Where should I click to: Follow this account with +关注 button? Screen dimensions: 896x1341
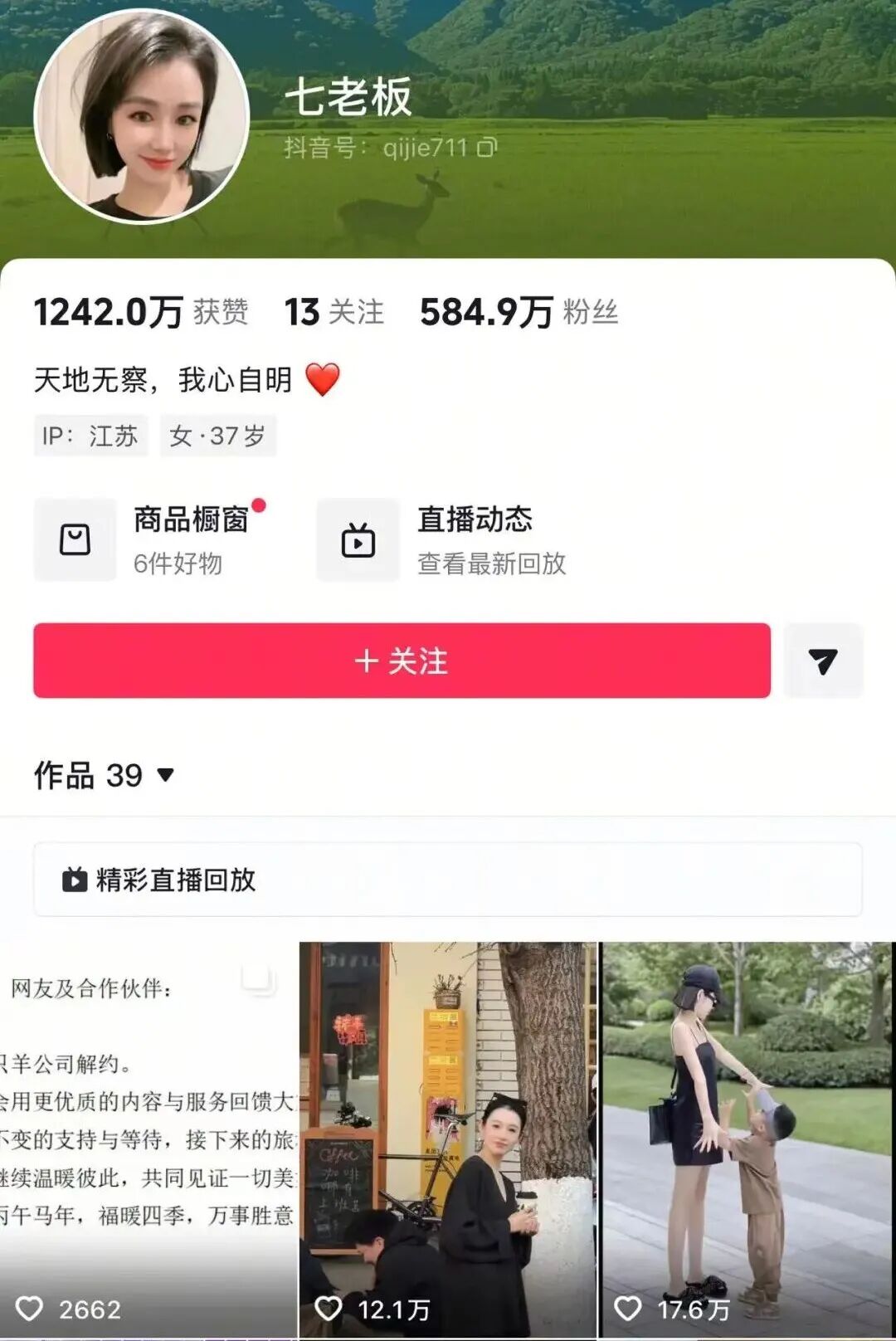(402, 661)
